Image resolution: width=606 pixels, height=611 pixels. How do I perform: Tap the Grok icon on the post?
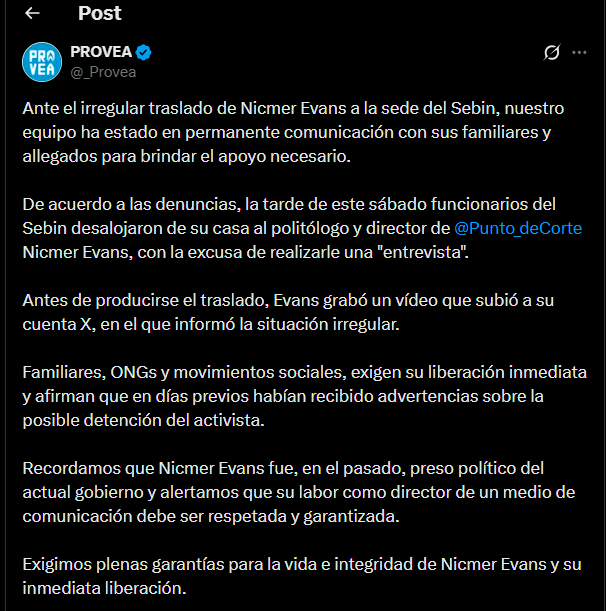coord(550,53)
